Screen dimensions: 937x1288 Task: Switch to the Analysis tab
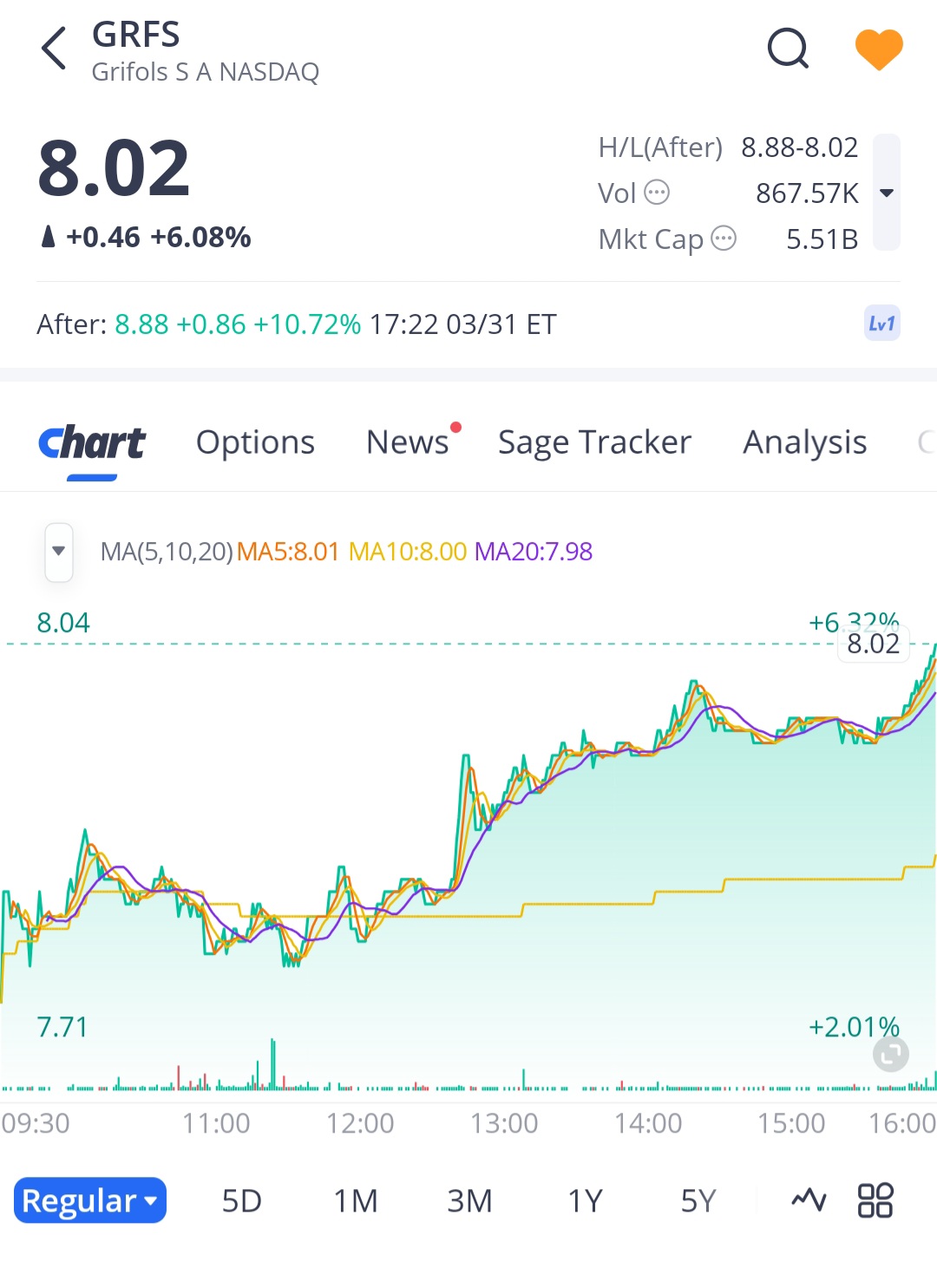[x=804, y=442]
